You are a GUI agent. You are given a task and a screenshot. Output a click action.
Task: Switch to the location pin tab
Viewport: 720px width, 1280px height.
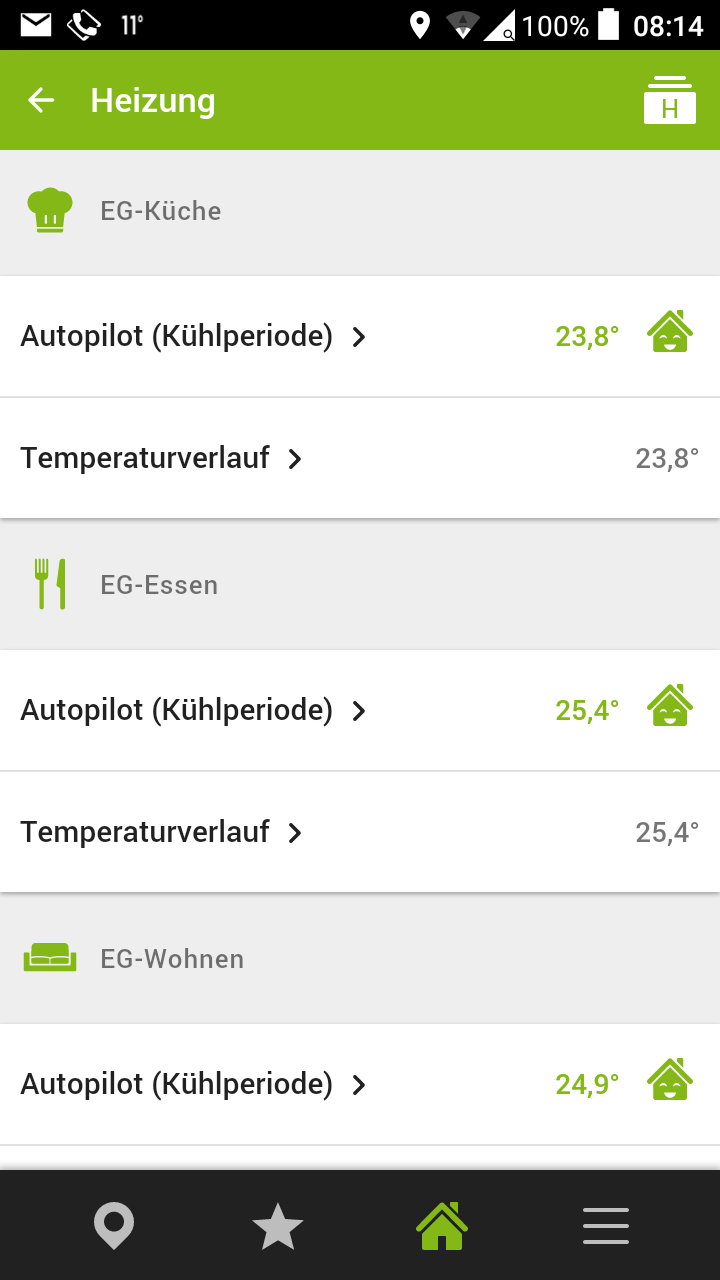[114, 1226]
